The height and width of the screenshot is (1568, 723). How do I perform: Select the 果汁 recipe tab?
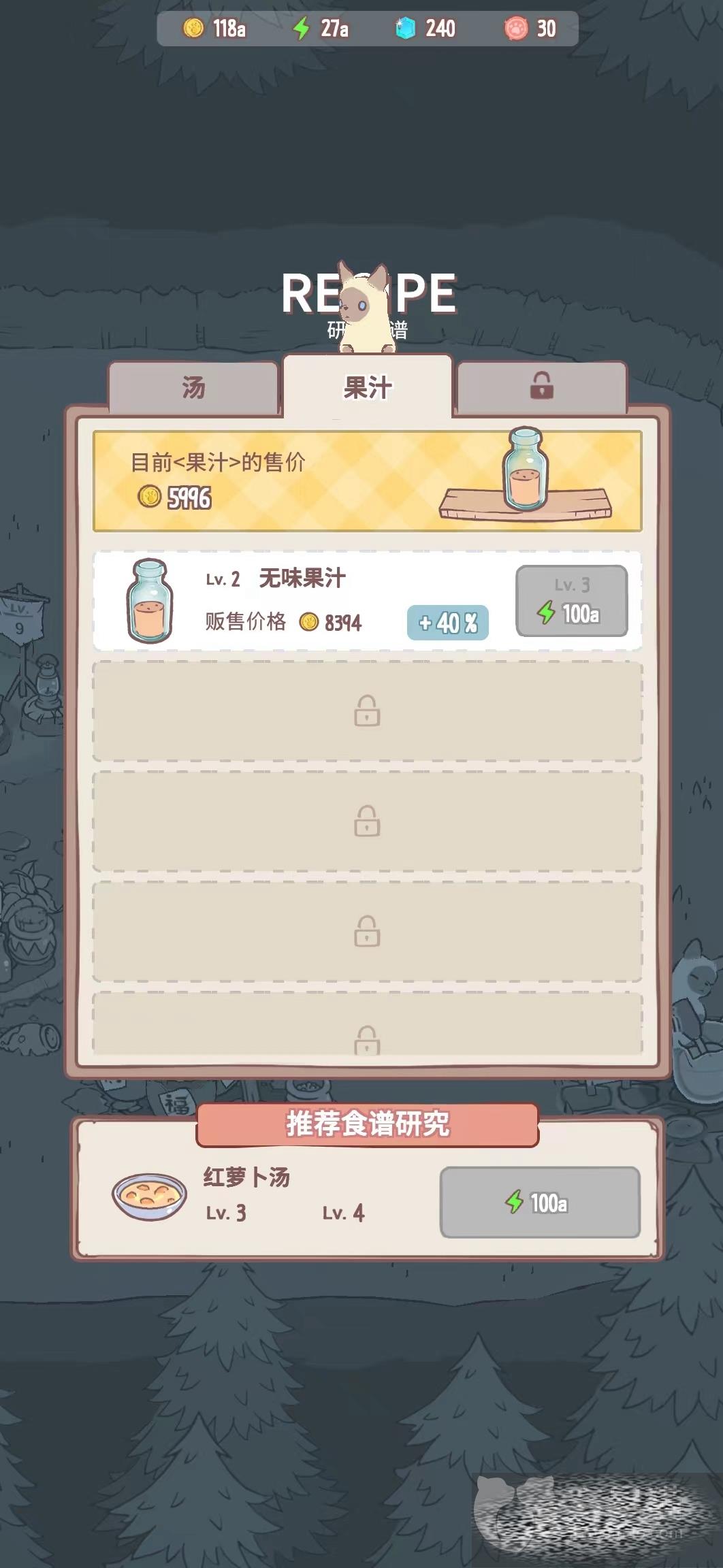coord(368,387)
